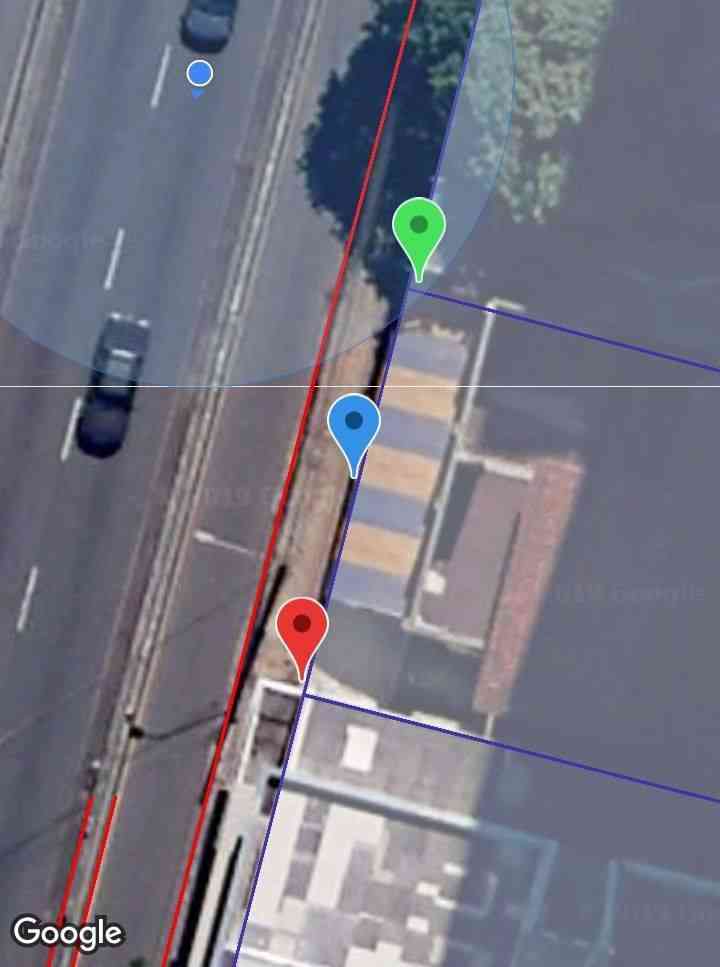Tap the green map marker
This screenshot has width=720, height=967.
419,229
